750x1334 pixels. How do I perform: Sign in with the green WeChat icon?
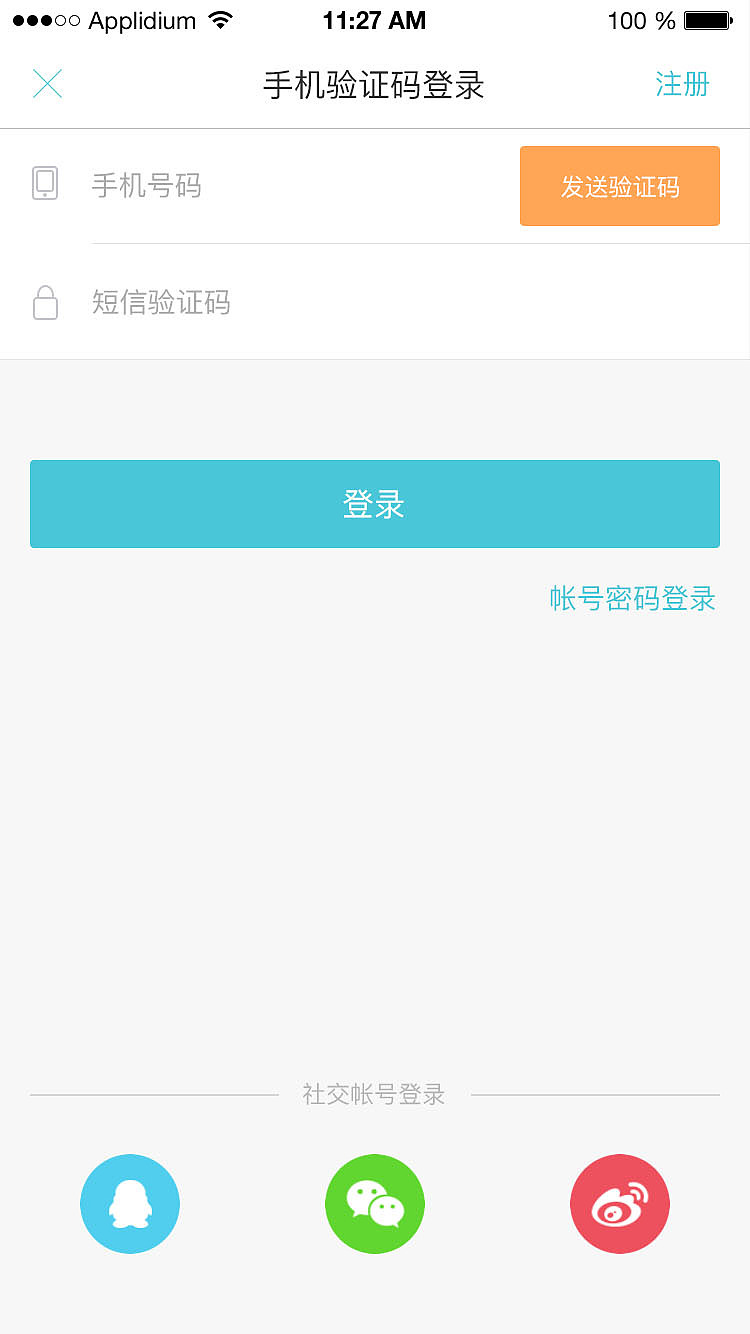374,1204
